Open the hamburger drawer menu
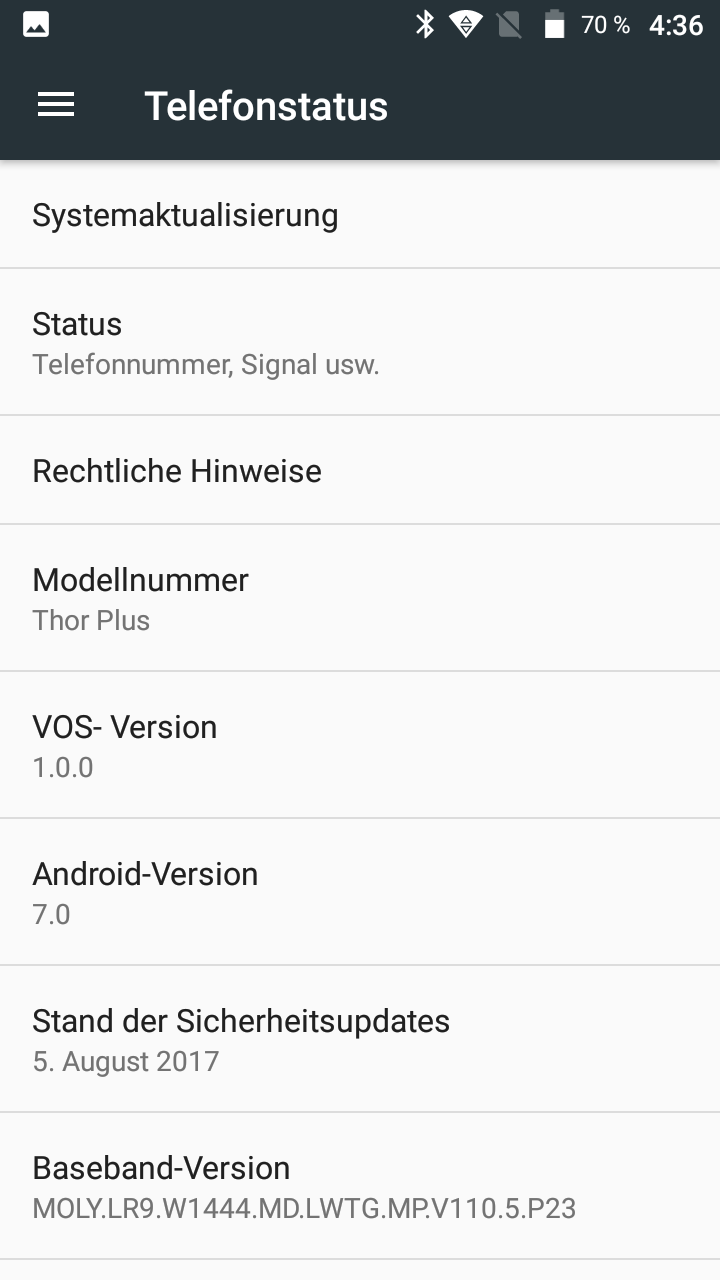The image size is (720, 1280). click(x=56, y=105)
